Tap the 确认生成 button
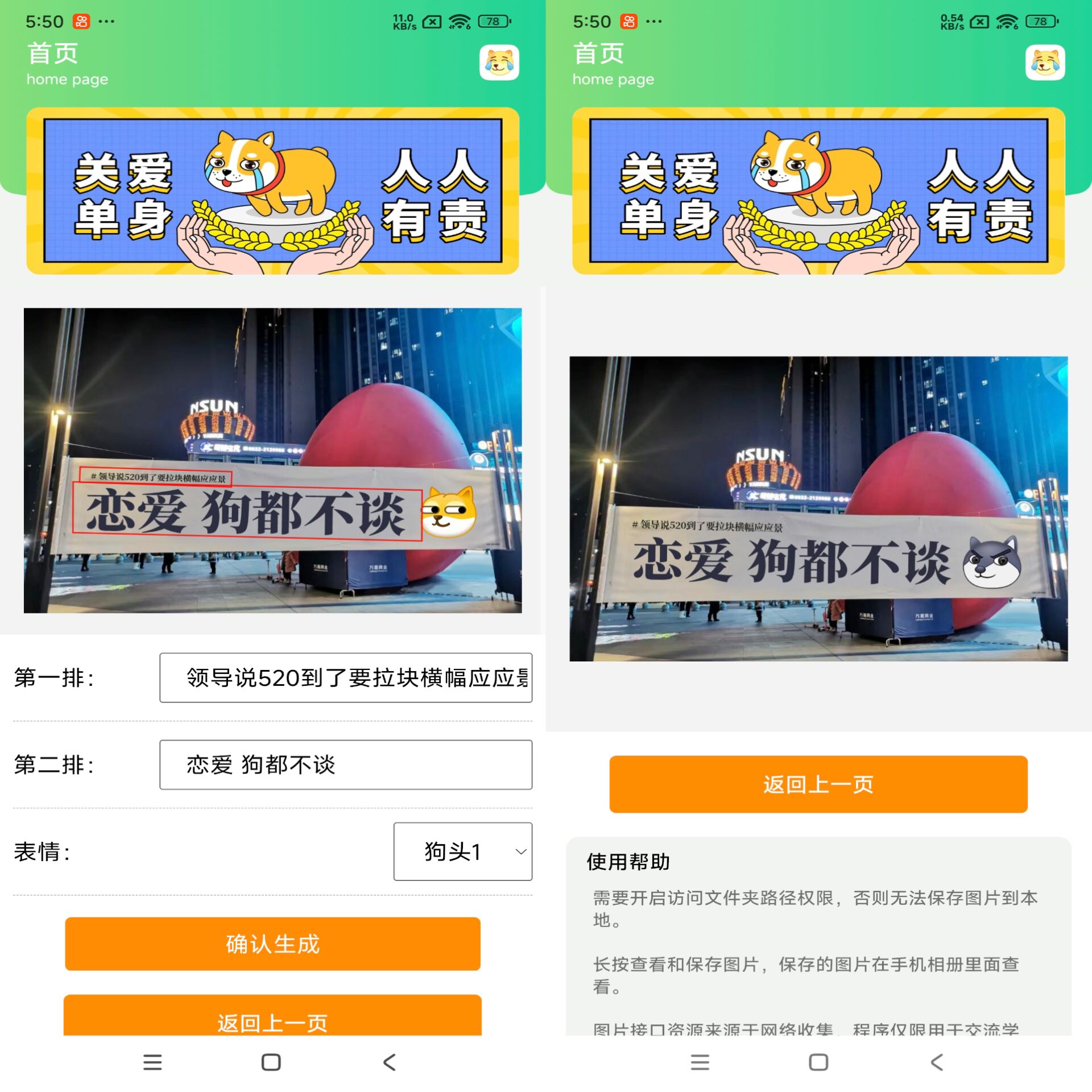 click(272, 944)
